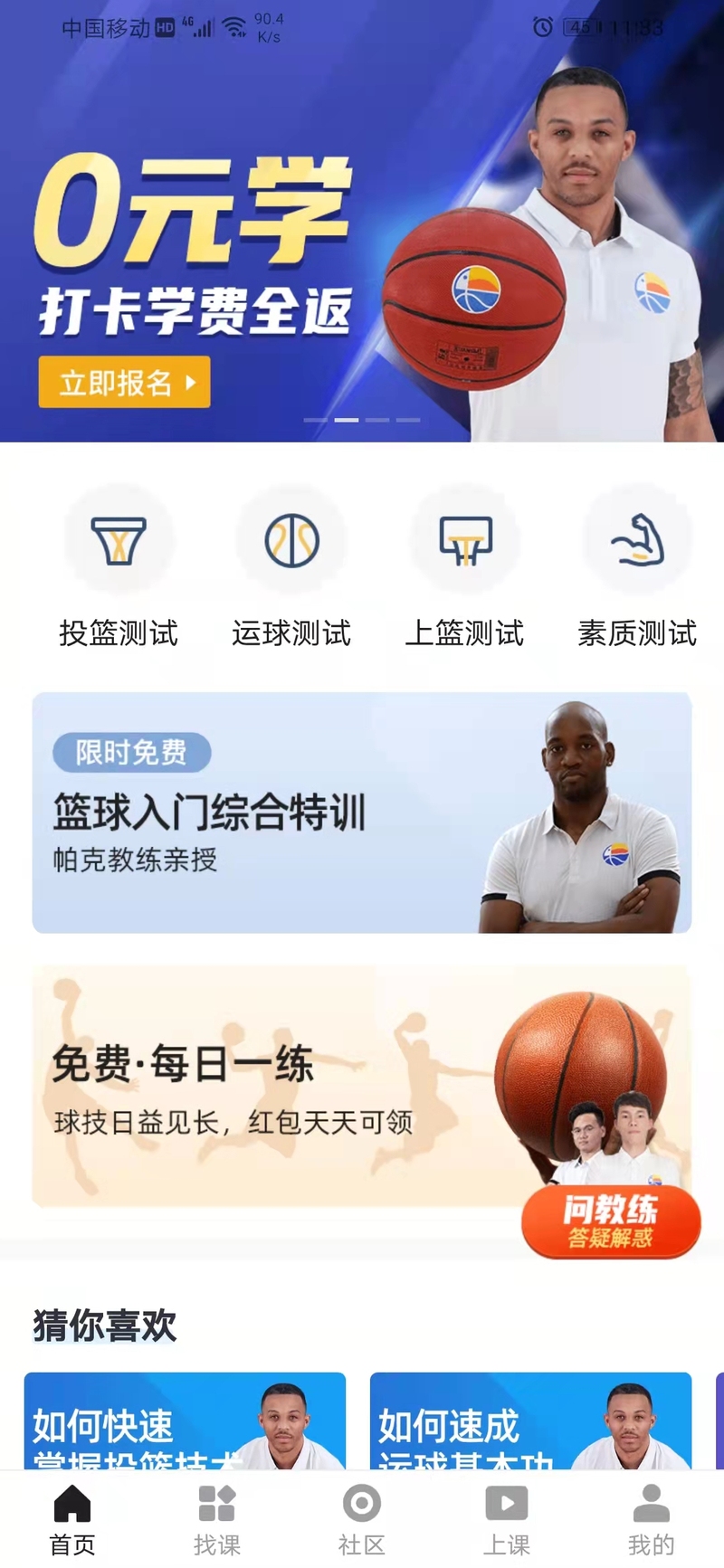Open the 如何速成运球基本功 video card

coord(530,1421)
